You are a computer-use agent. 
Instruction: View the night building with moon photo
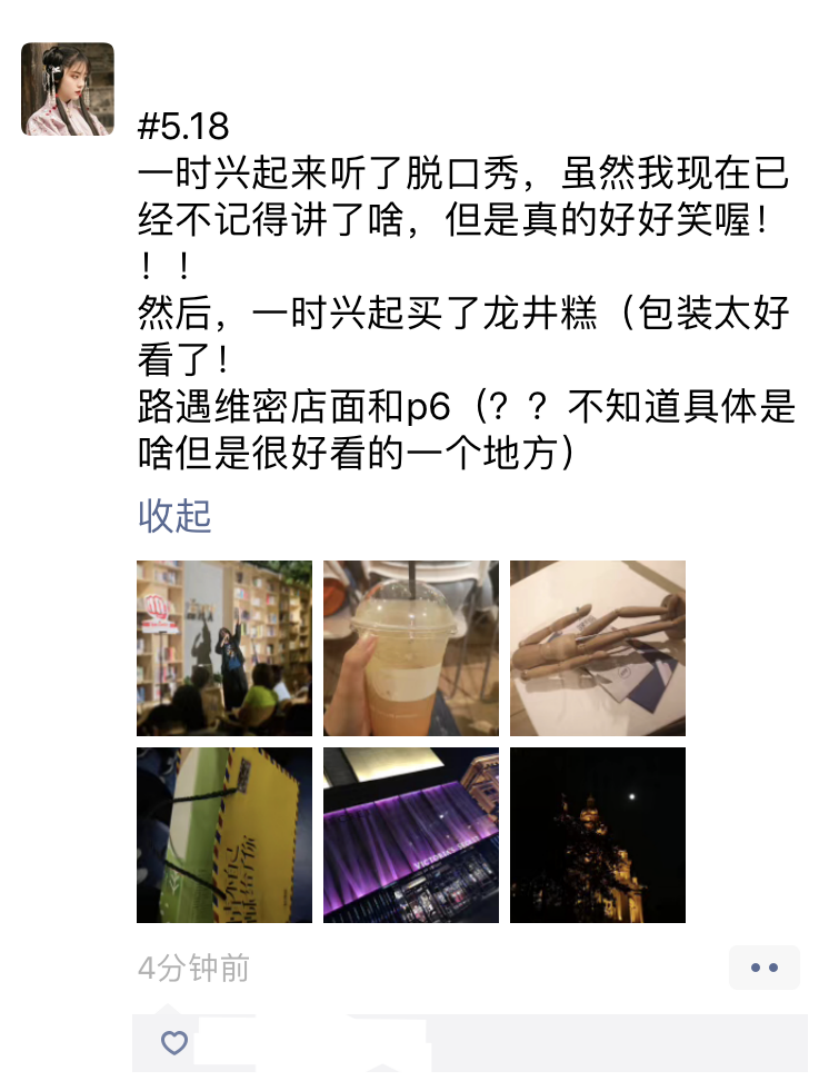pyautogui.click(x=598, y=835)
